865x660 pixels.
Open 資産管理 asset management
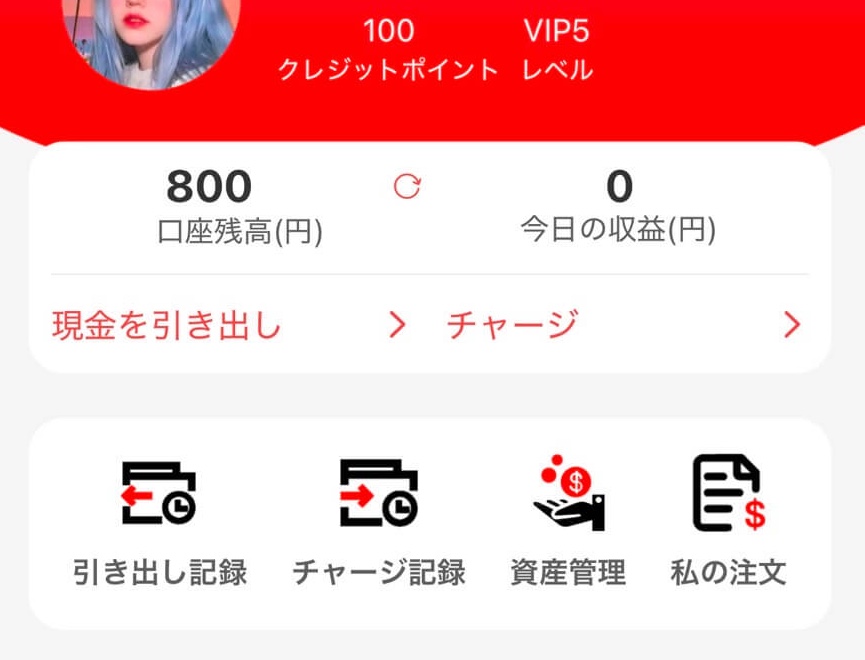click(x=568, y=522)
